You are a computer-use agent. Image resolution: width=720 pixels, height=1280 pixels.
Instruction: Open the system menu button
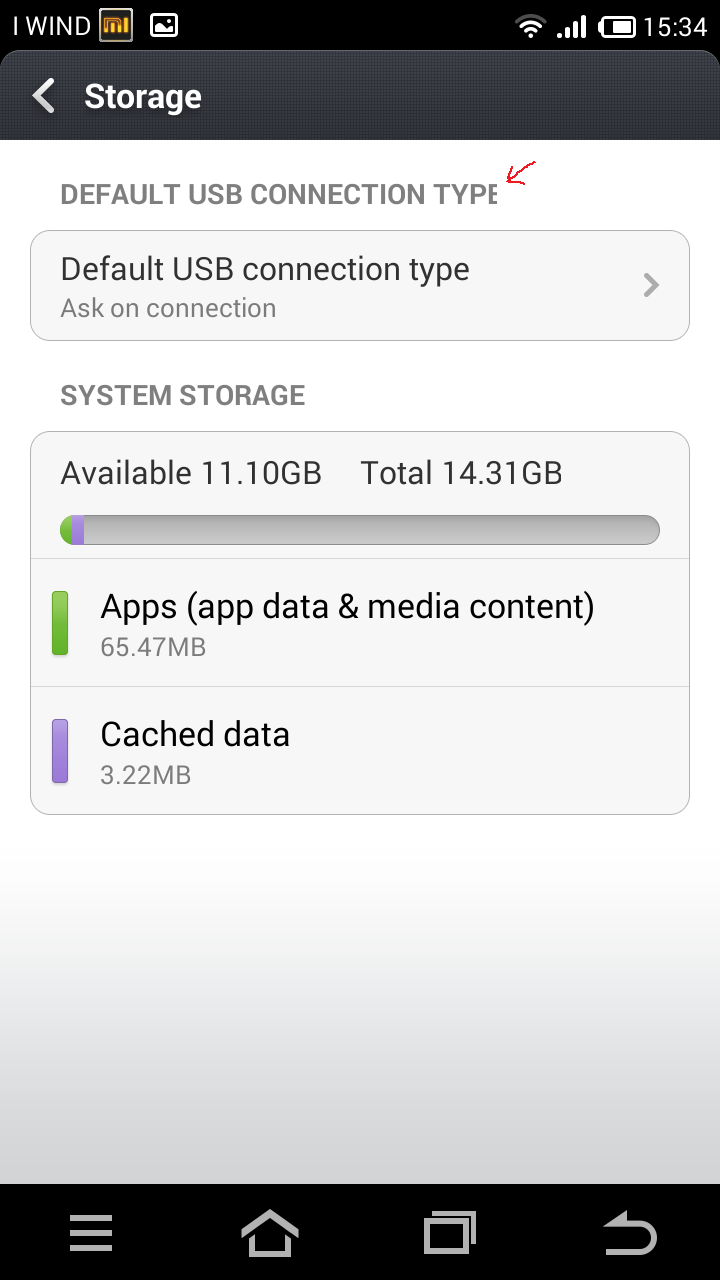91,1232
